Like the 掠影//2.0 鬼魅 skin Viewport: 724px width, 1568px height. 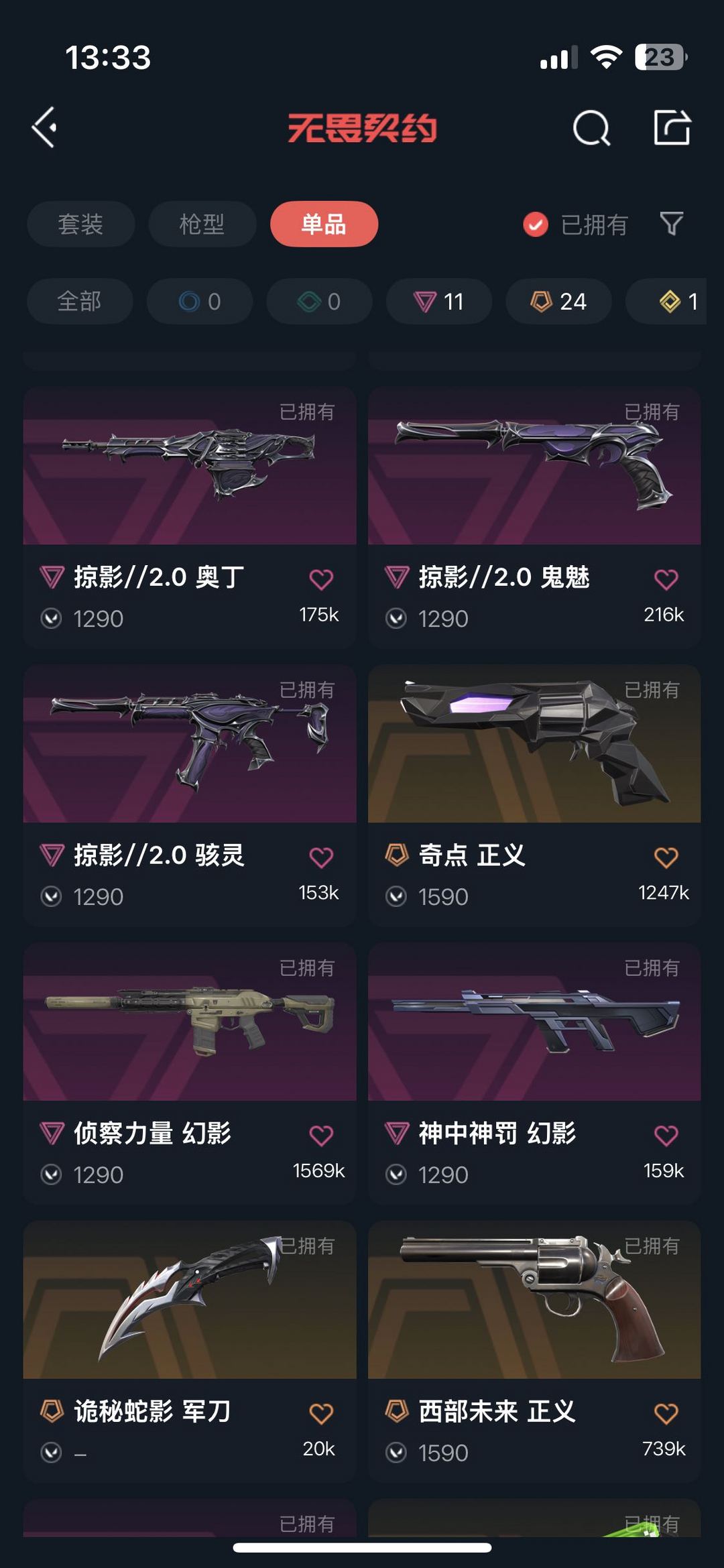[666, 579]
